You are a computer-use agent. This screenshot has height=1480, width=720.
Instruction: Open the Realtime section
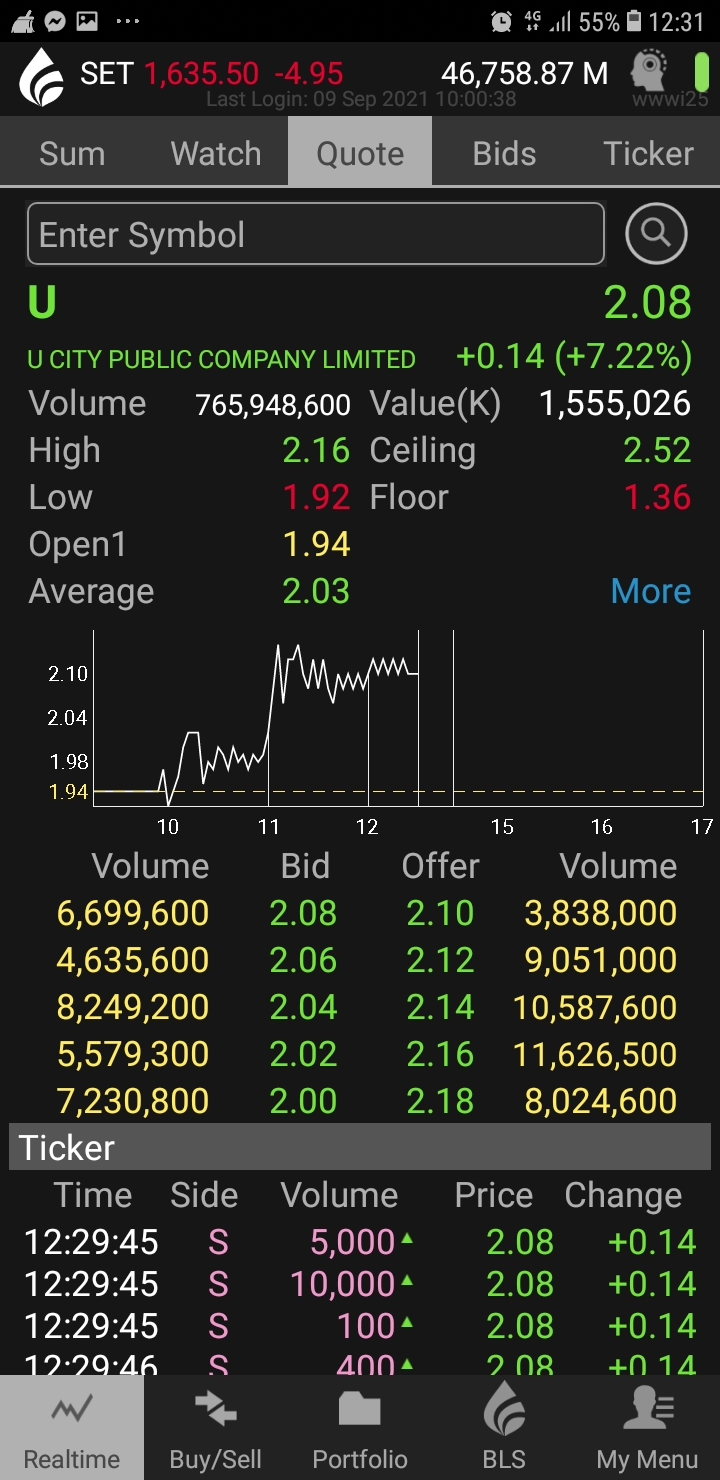(x=72, y=1428)
